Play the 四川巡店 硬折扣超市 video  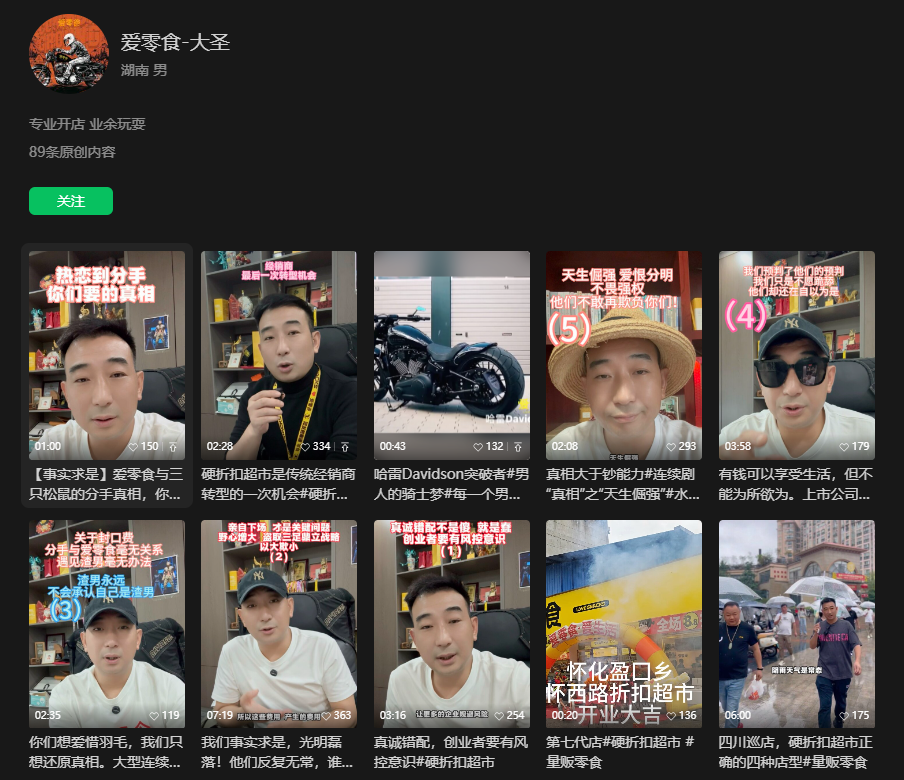click(797, 623)
